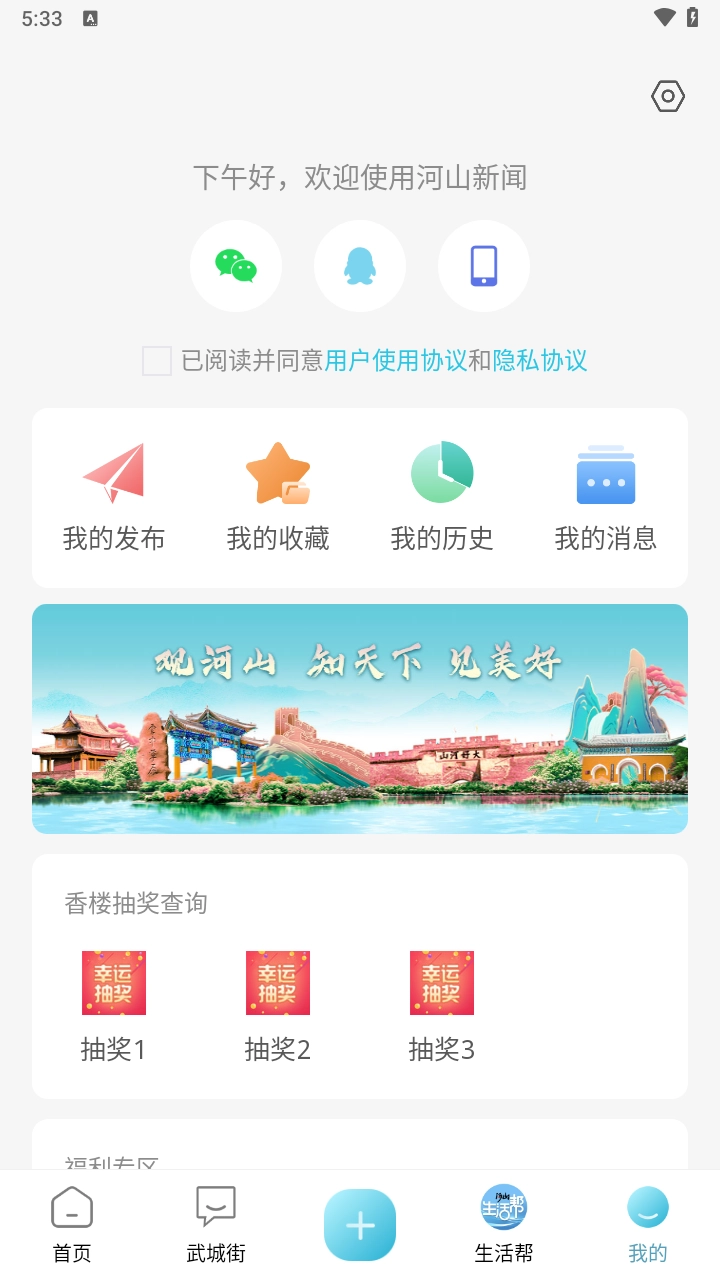Open the settings gear icon
Viewport: 720px width, 1280px height.
[x=667, y=96]
